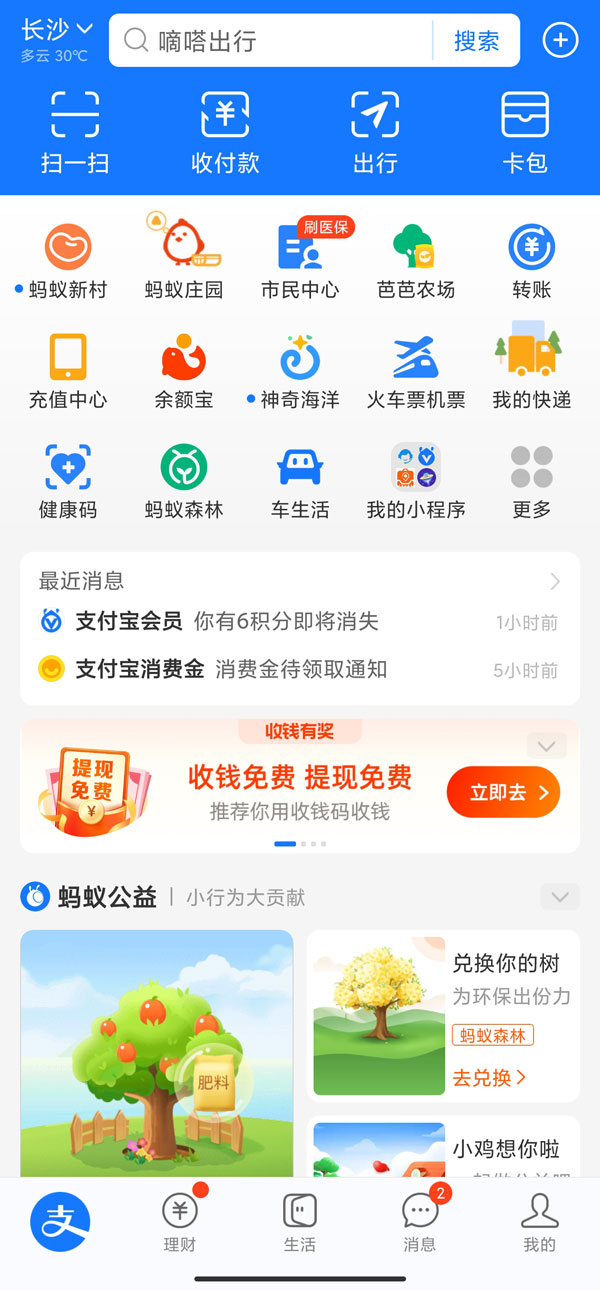Tap 去兑换 link on tree card
The image size is (600, 1290).
(x=489, y=1077)
